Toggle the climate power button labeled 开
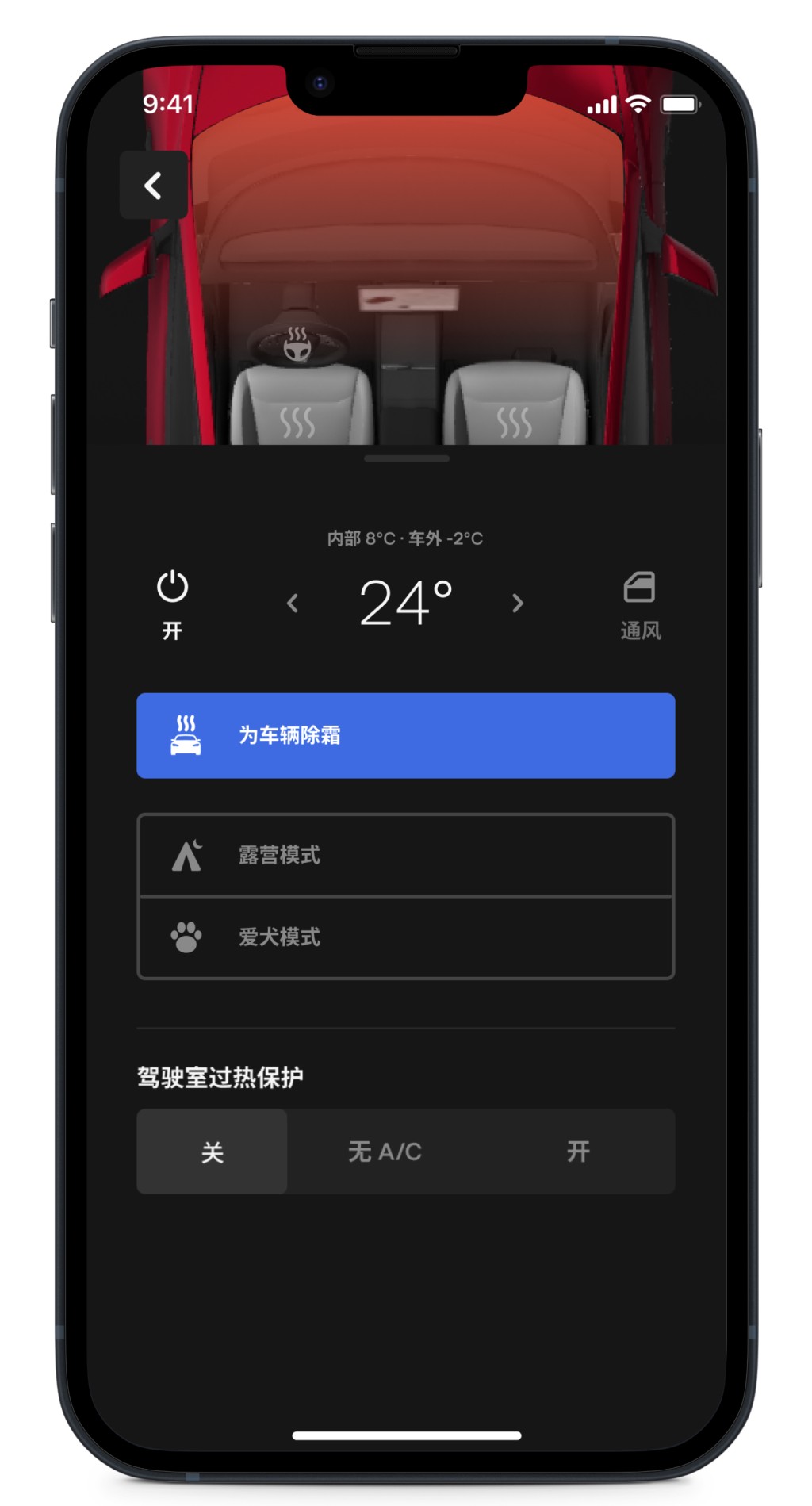 tap(172, 604)
